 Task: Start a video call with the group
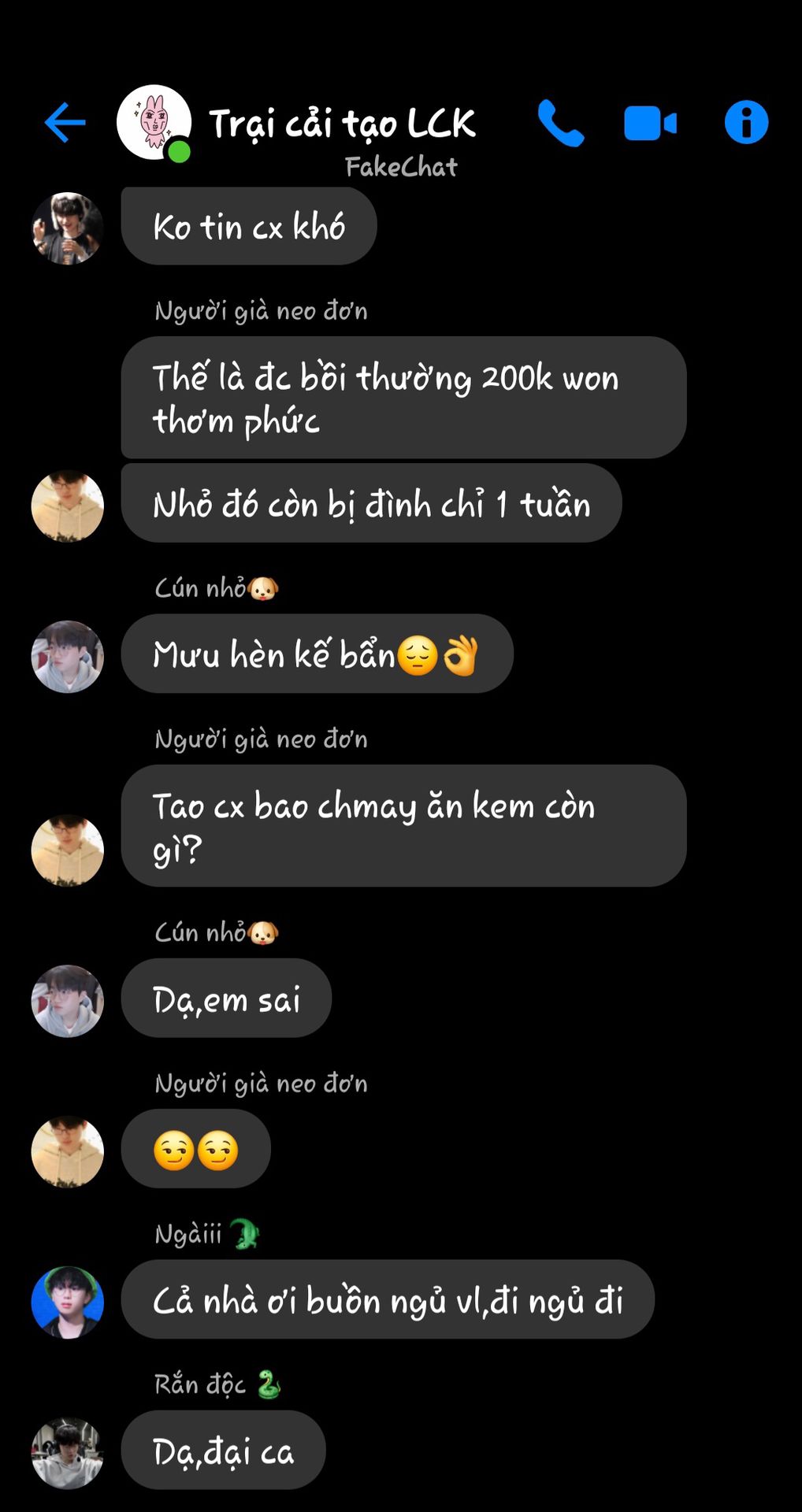[x=650, y=124]
